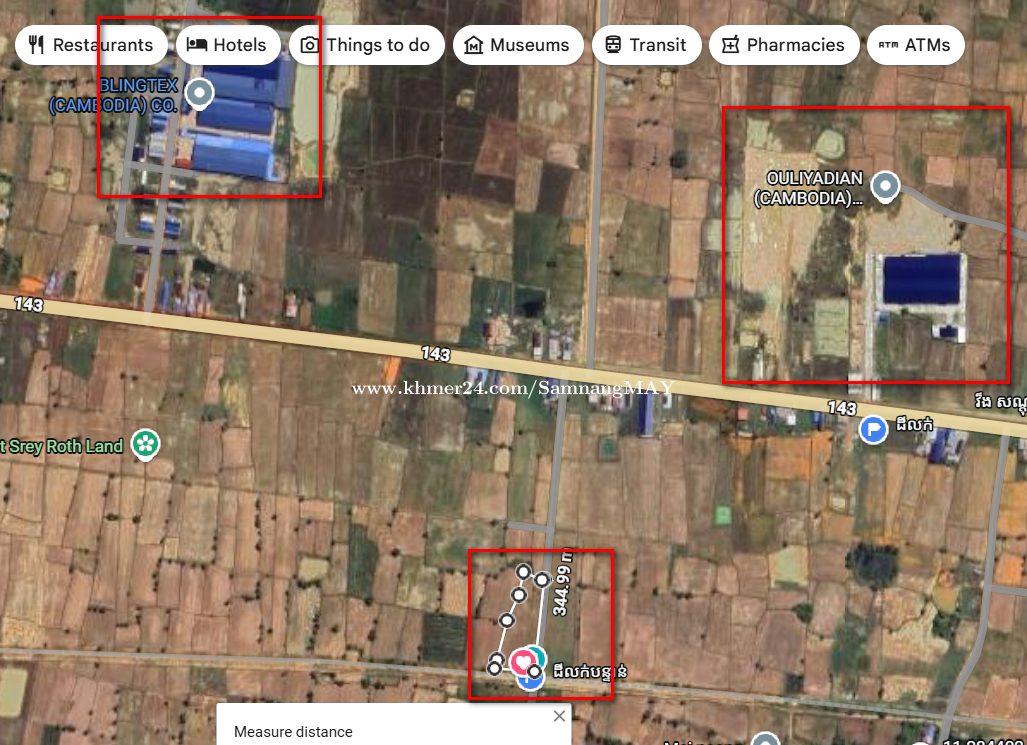Filter map by Hotels

[x=227, y=45]
